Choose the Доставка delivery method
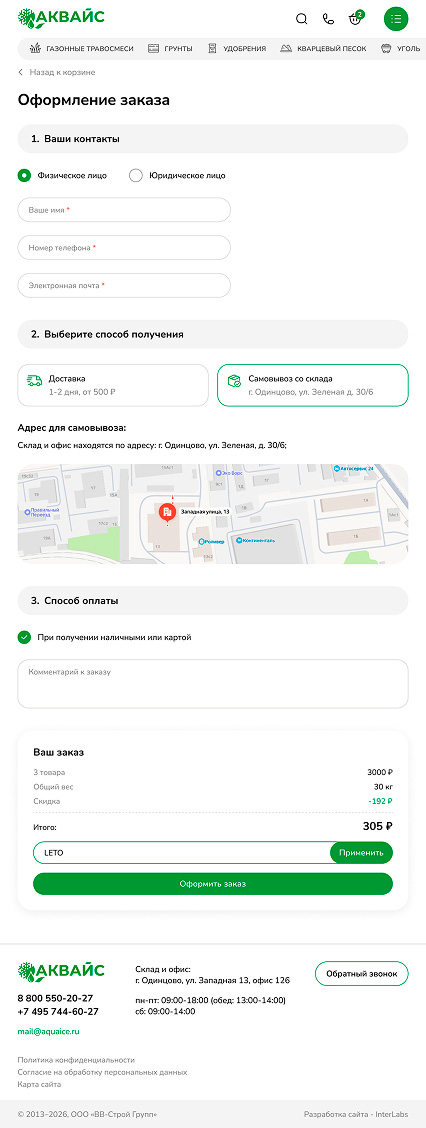This screenshot has height=1128, width=426. [114, 385]
